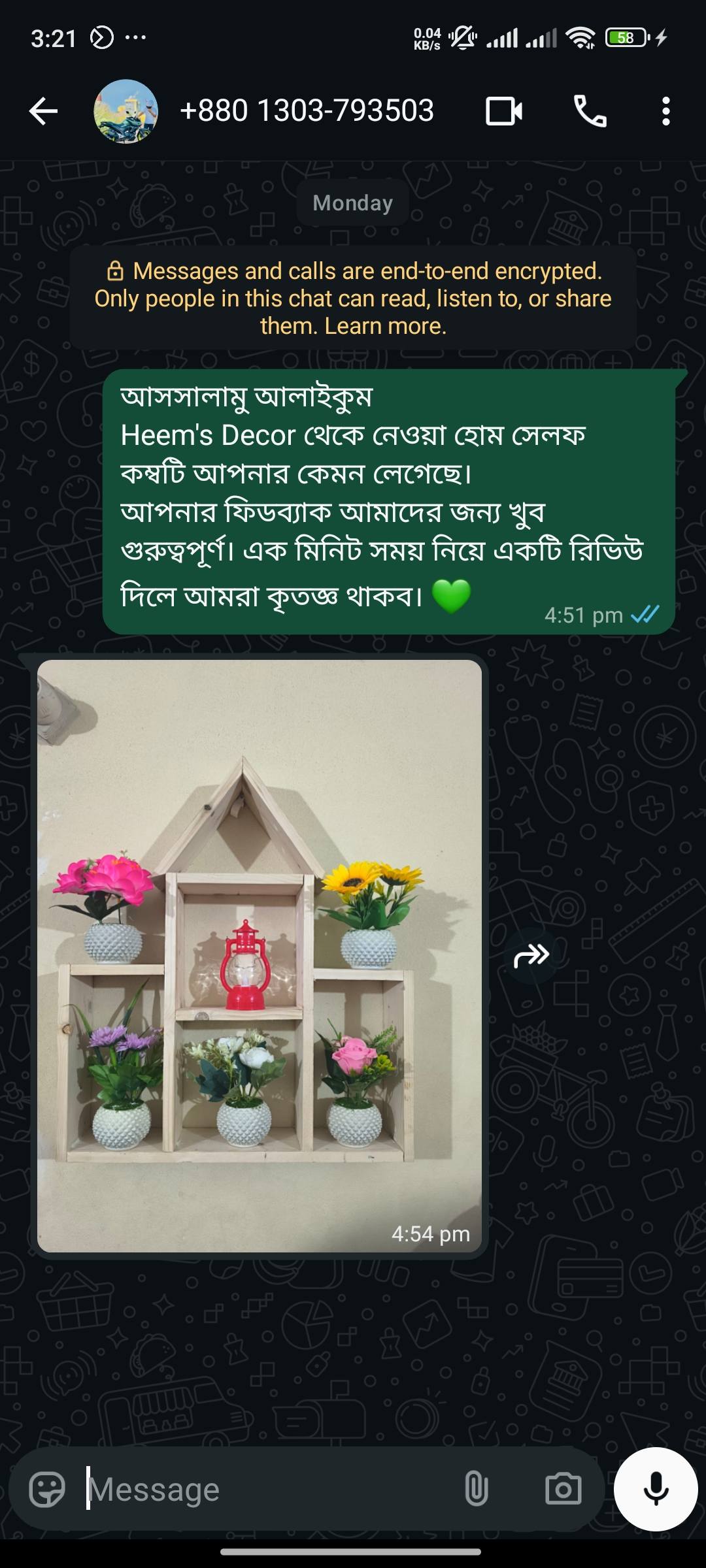Start a video call
This screenshot has height=1568, width=706.
[503, 111]
